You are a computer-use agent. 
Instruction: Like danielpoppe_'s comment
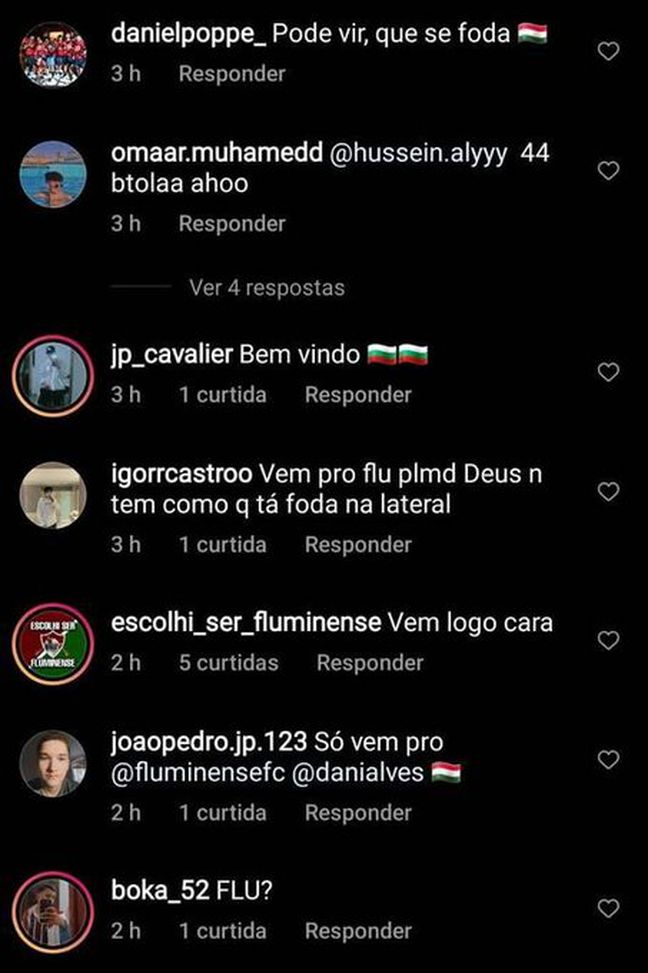pos(609,52)
